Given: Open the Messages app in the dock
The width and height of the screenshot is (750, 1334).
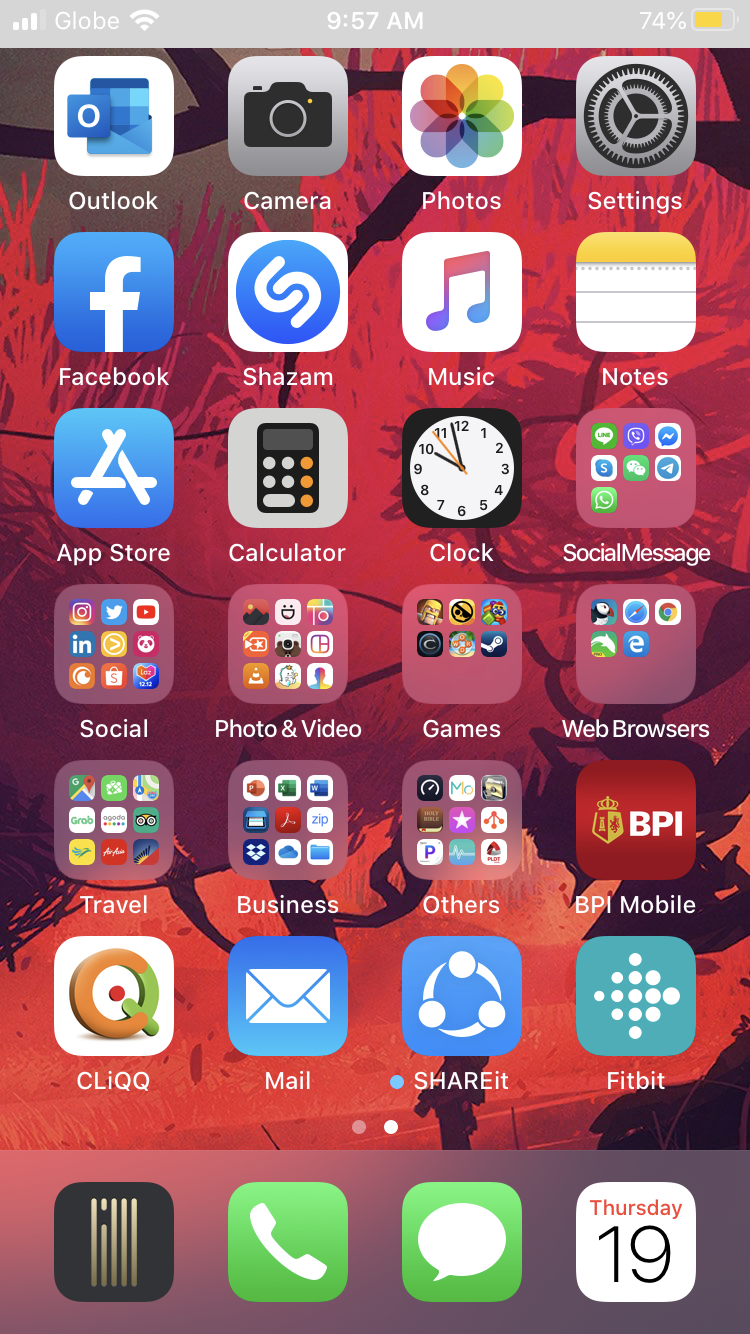Looking at the screenshot, I should (461, 1242).
